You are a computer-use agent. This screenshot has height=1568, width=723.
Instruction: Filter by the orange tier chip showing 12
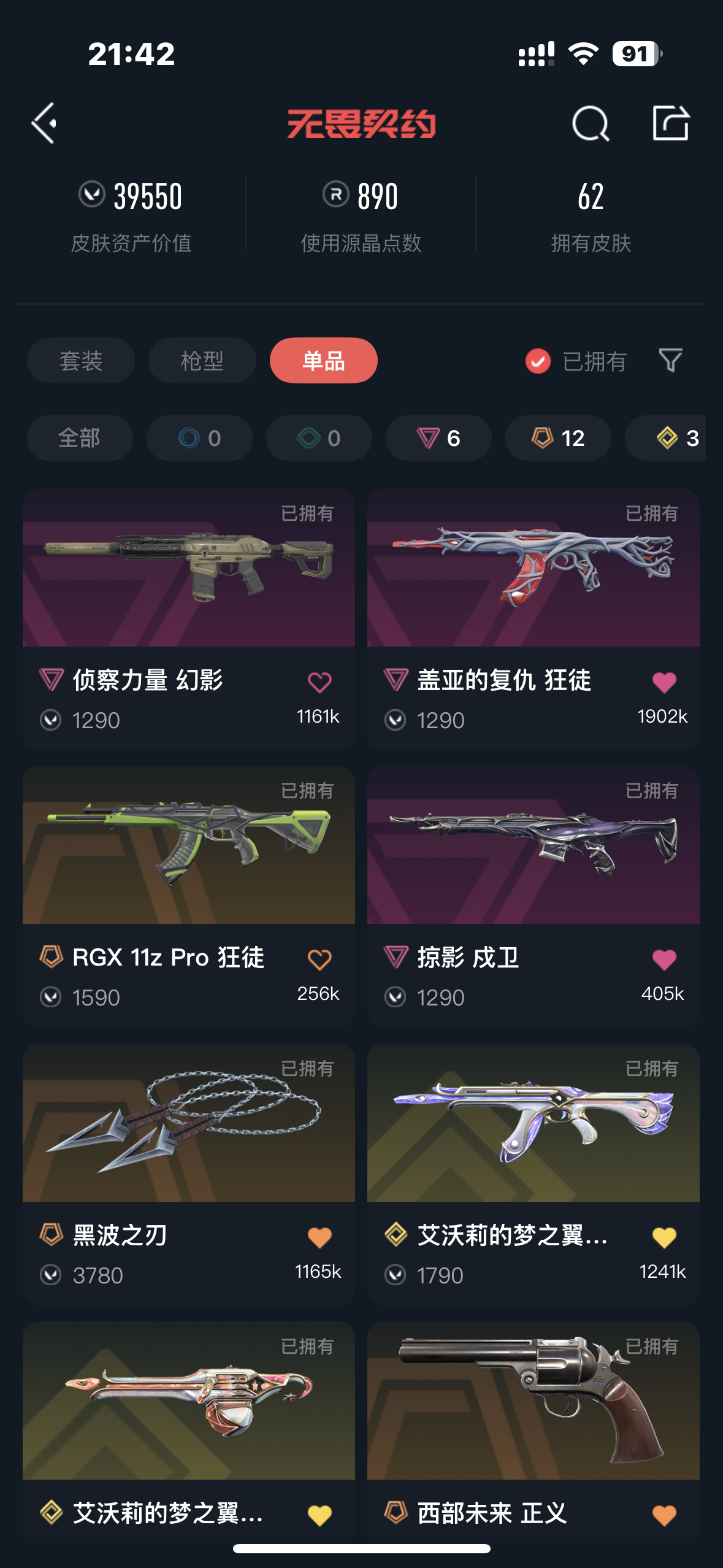[x=557, y=438]
